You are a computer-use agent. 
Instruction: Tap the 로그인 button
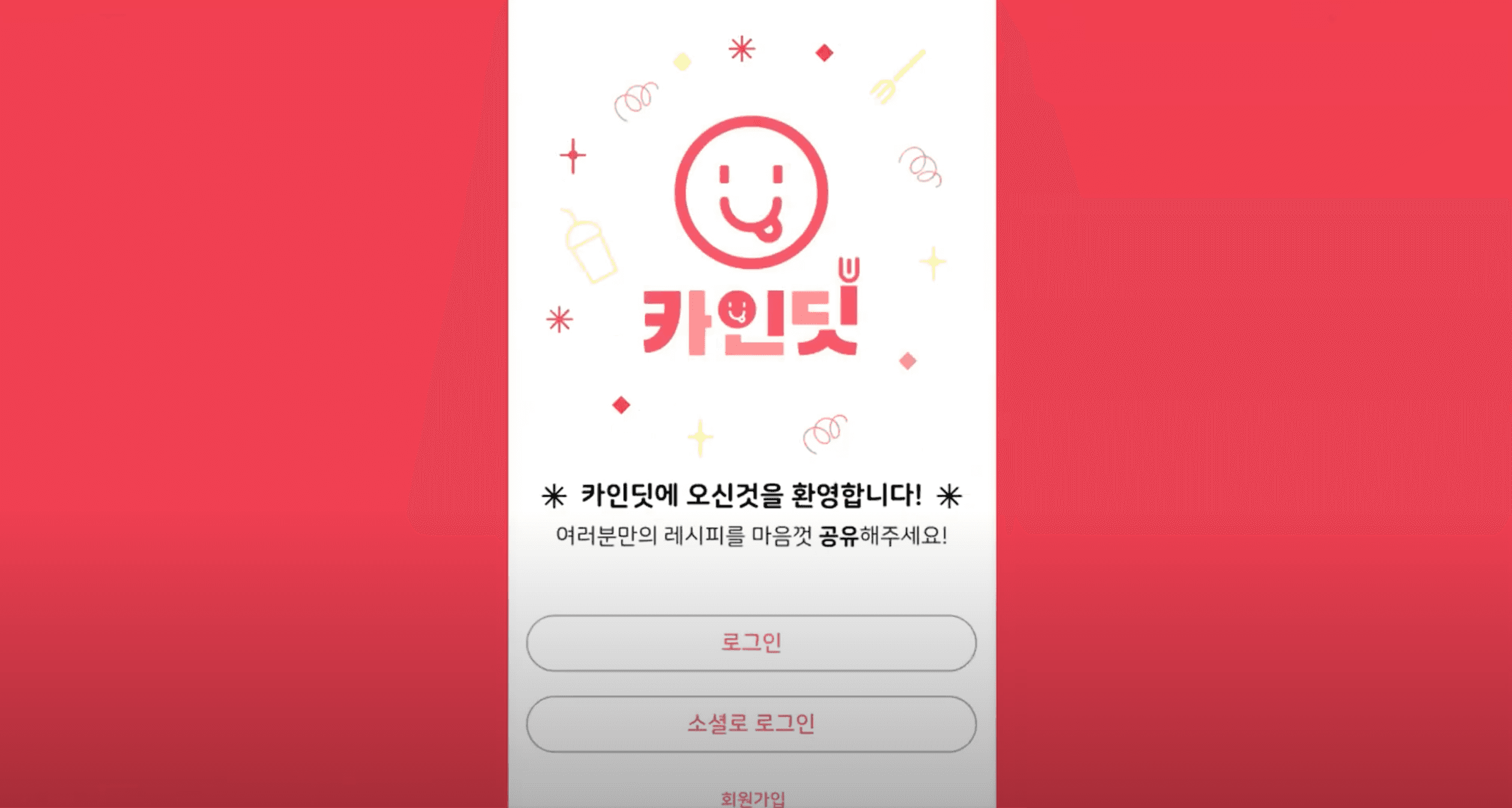coord(751,643)
